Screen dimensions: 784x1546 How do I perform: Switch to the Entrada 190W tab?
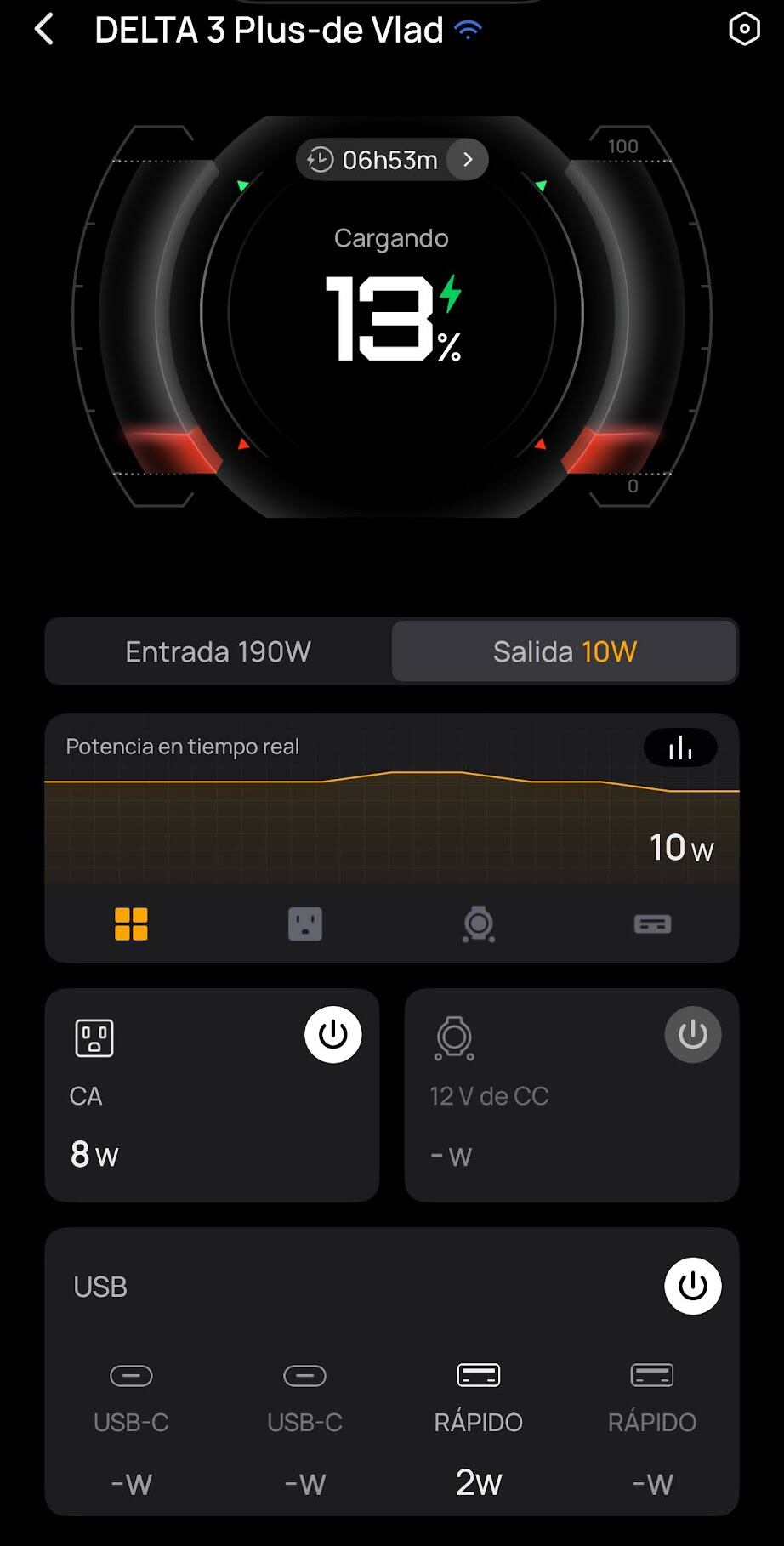coord(219,651)
